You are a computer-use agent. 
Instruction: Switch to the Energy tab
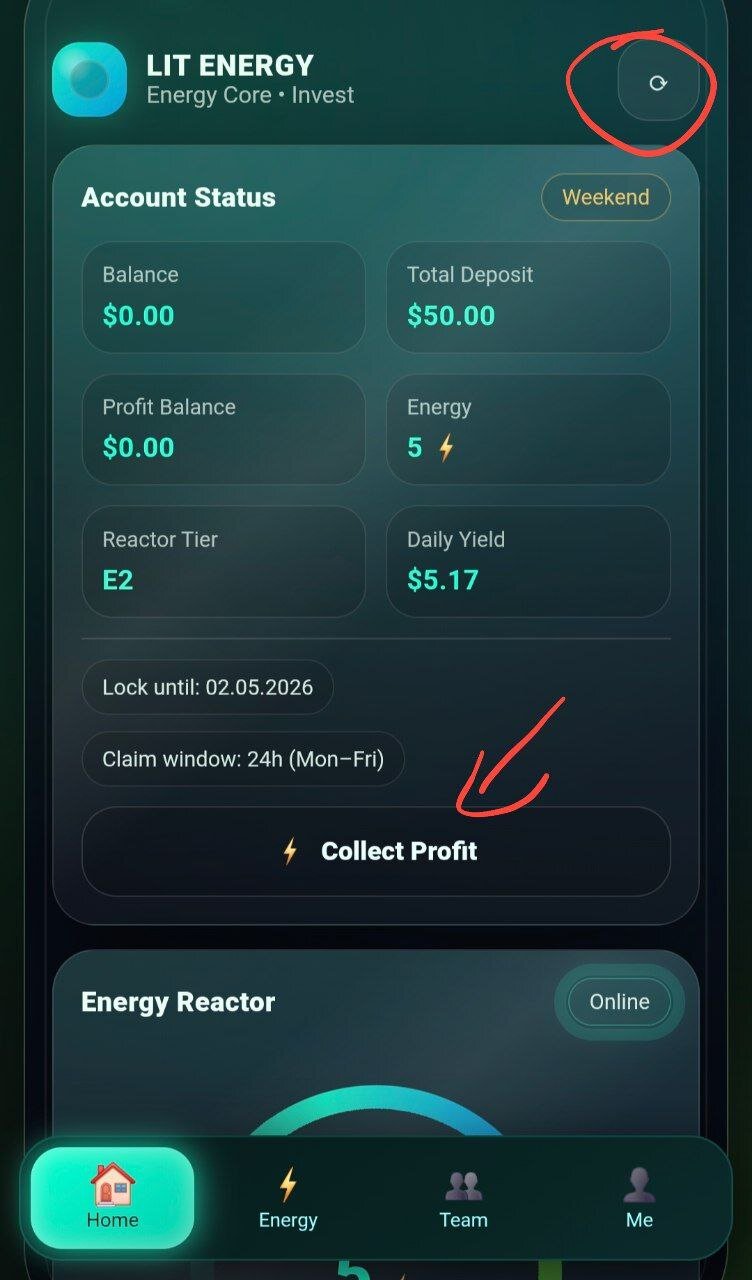coord(288,1199)
